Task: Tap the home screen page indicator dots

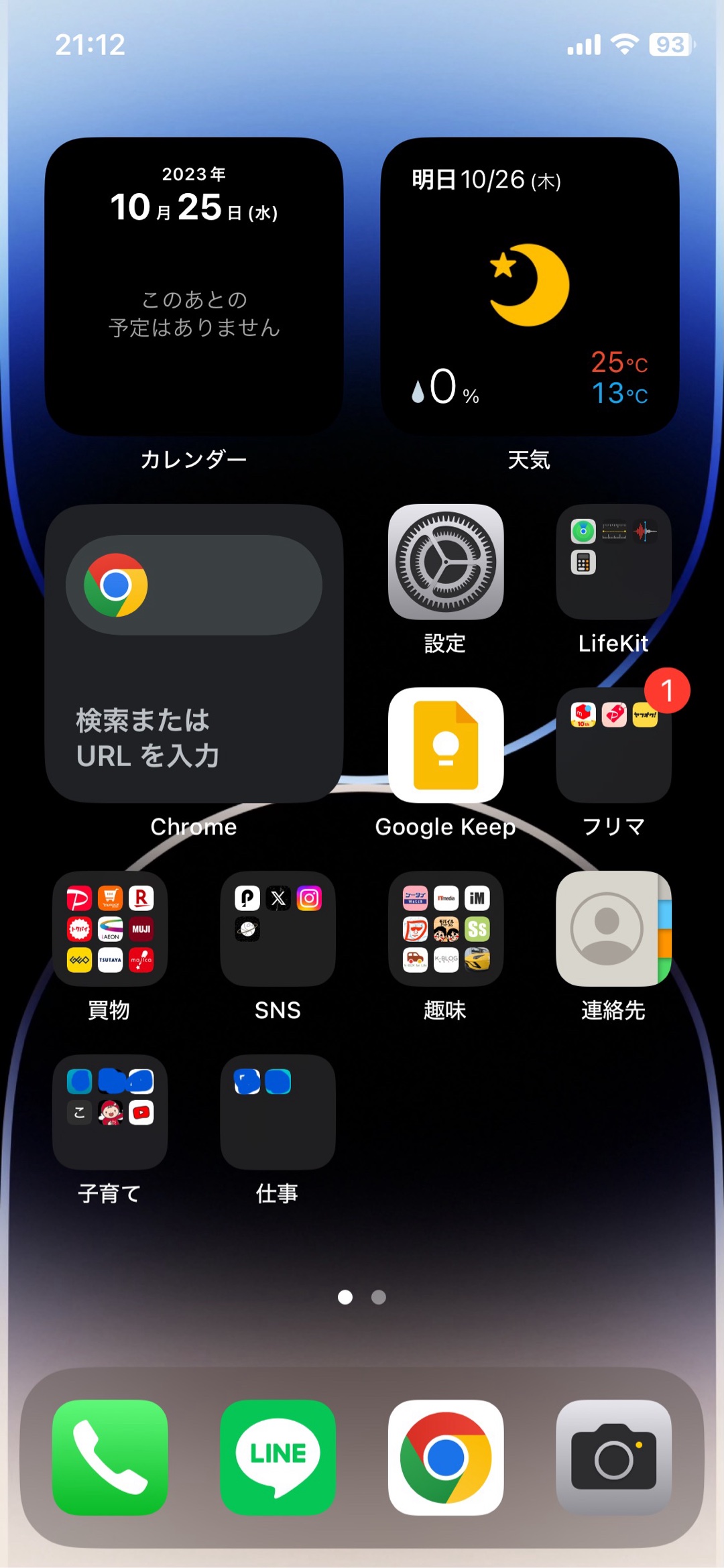Action: tap(362, 1297)
